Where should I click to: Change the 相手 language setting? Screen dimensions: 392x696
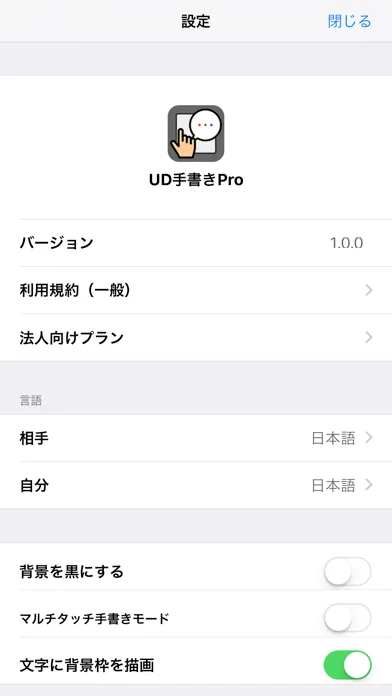pos(196,438)
